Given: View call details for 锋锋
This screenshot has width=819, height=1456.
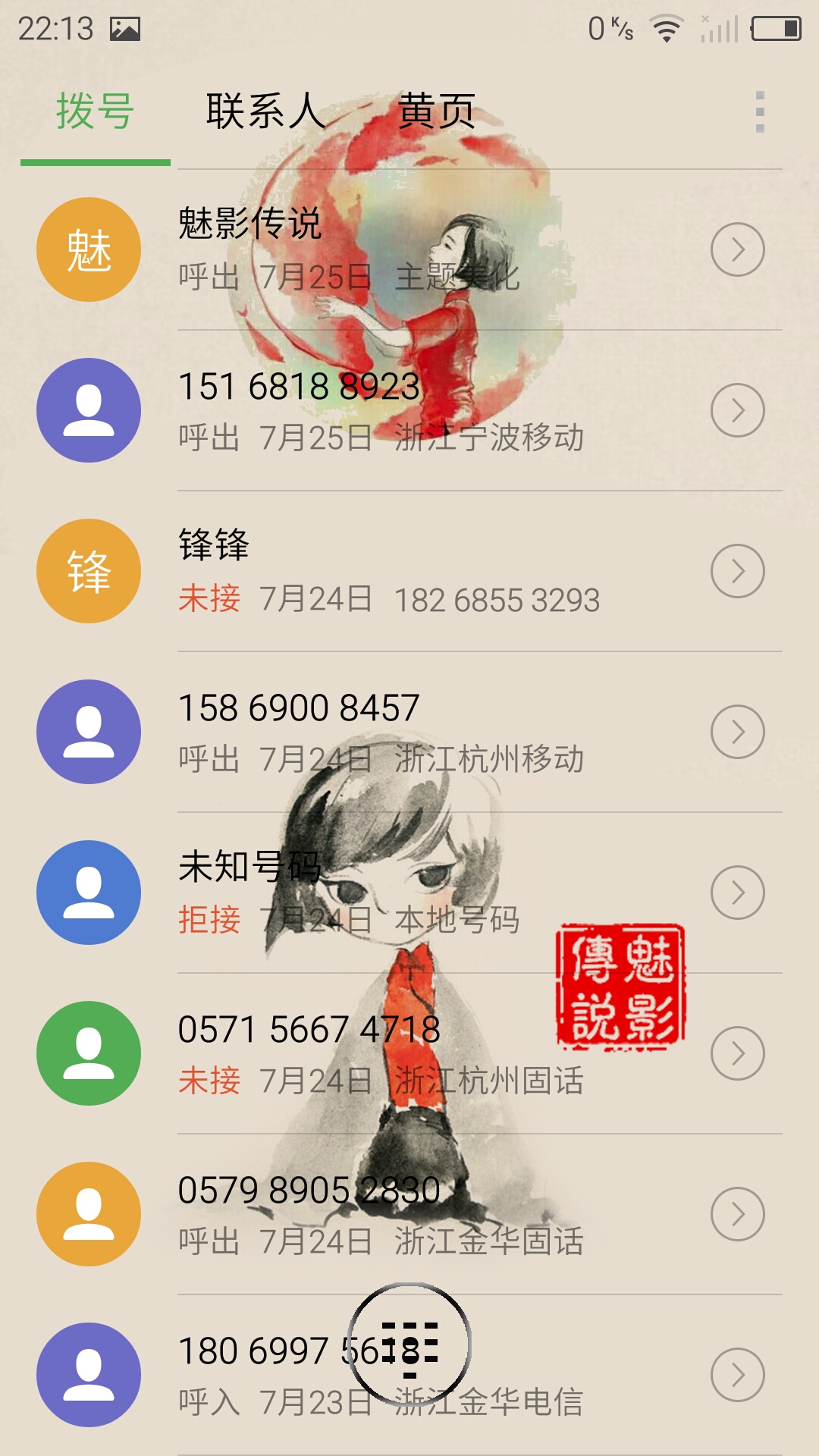Looking at the screenshot, I should click(738, 571).
